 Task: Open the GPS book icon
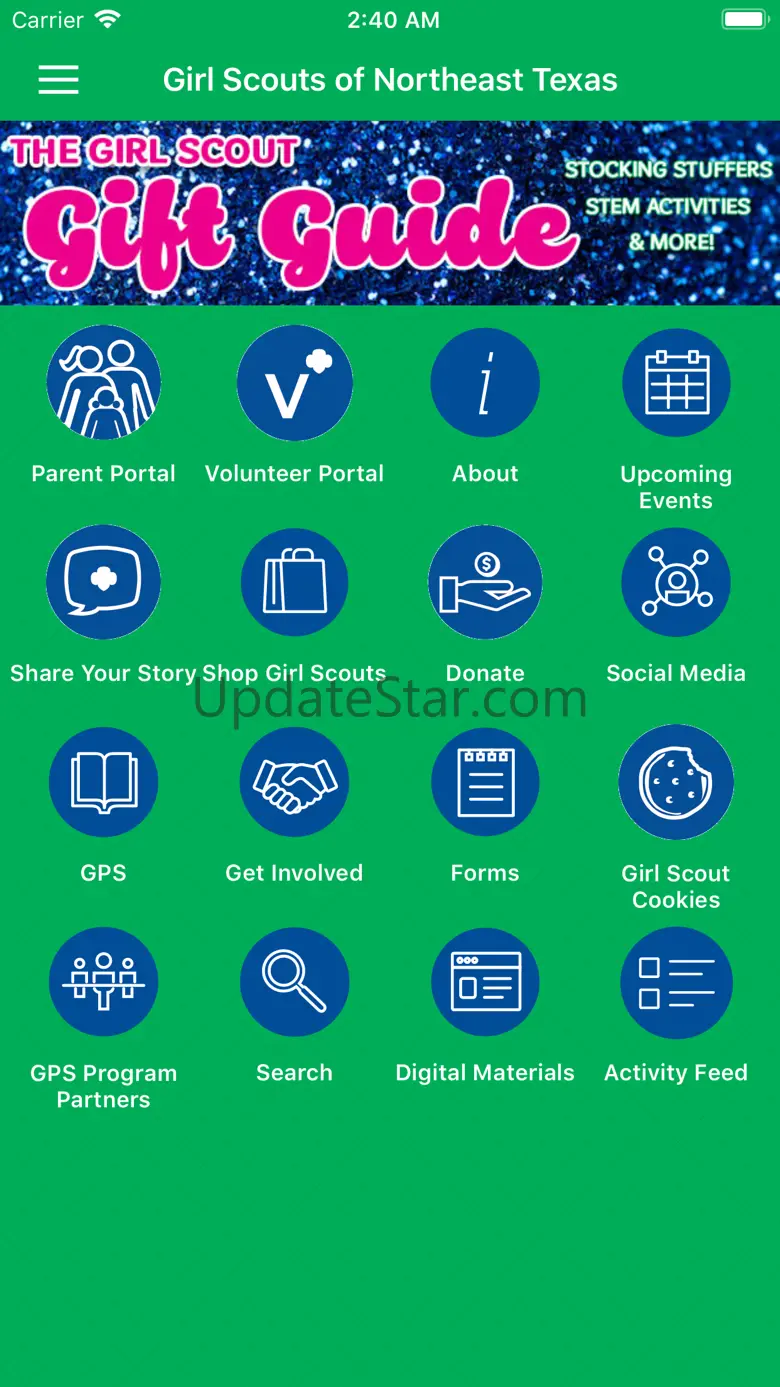click(103, 782)
